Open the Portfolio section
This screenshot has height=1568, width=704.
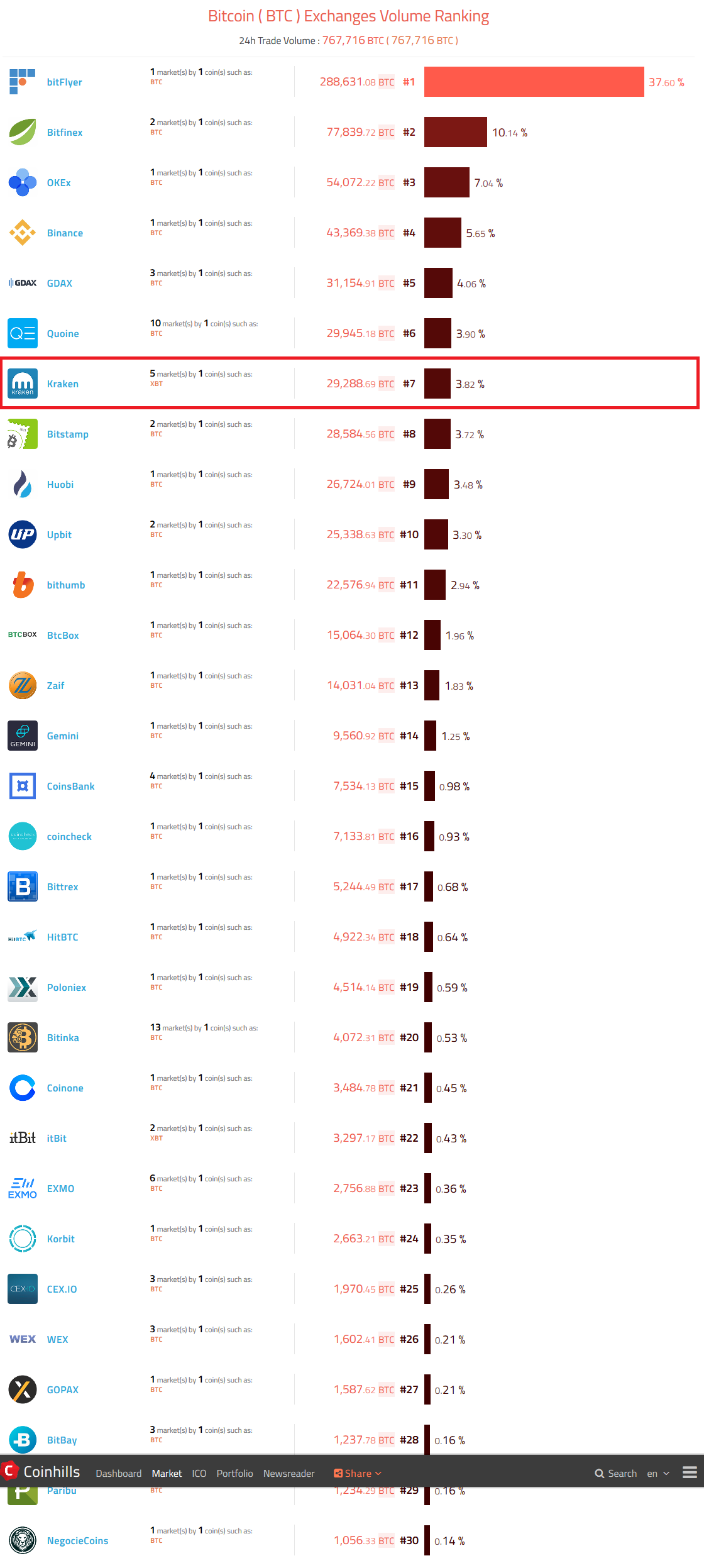coord(234,1473)
